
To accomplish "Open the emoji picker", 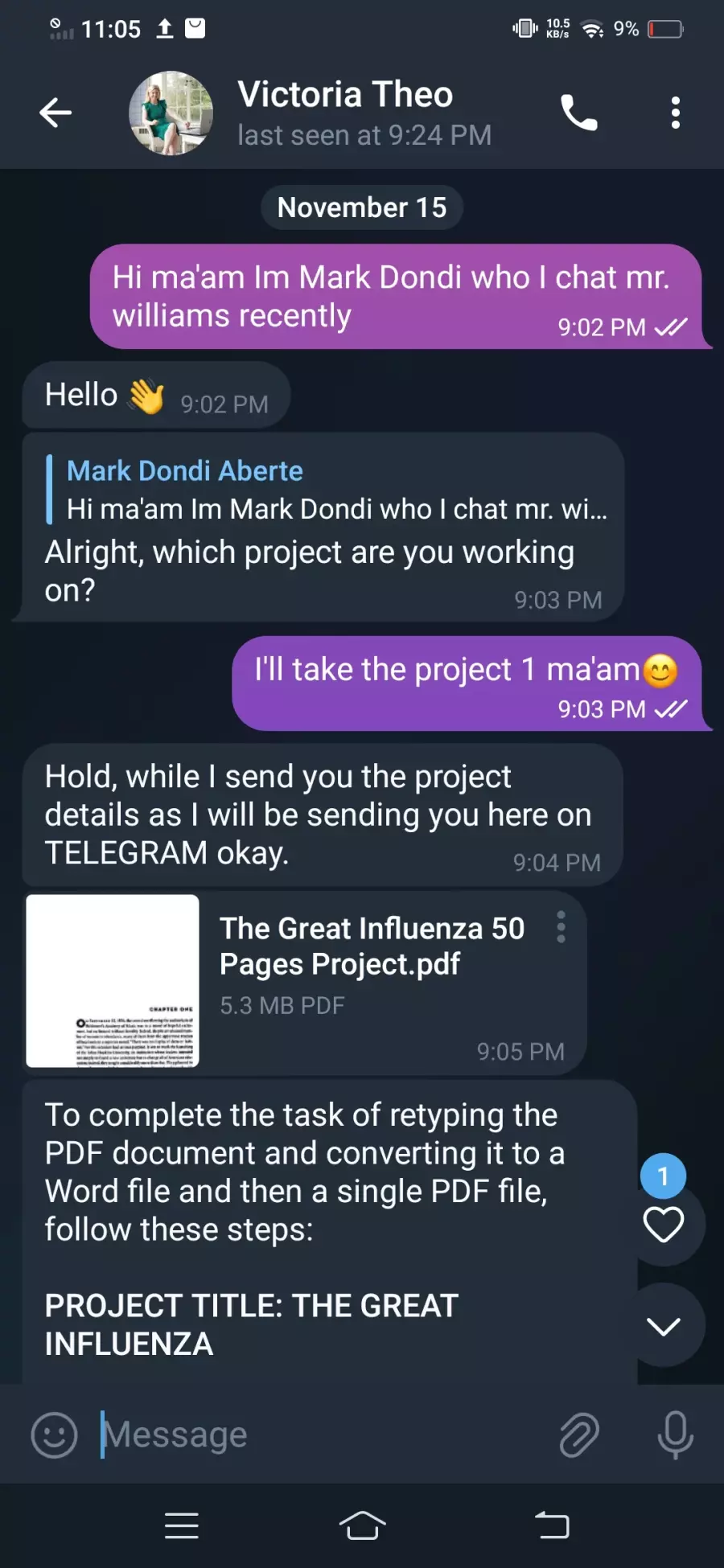I will (54, 1435).
